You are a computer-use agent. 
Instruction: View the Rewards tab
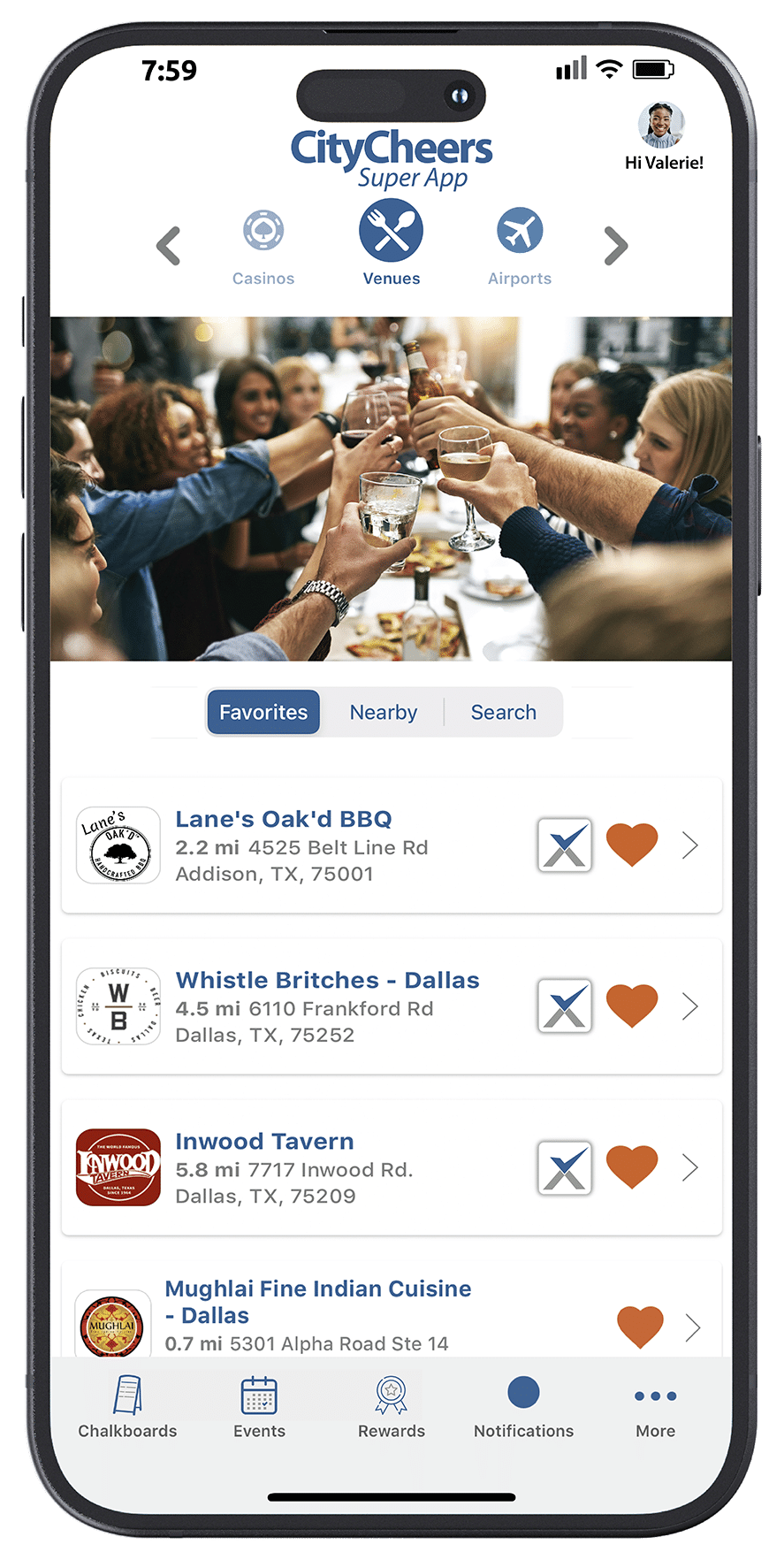[x=391, y=1408]
